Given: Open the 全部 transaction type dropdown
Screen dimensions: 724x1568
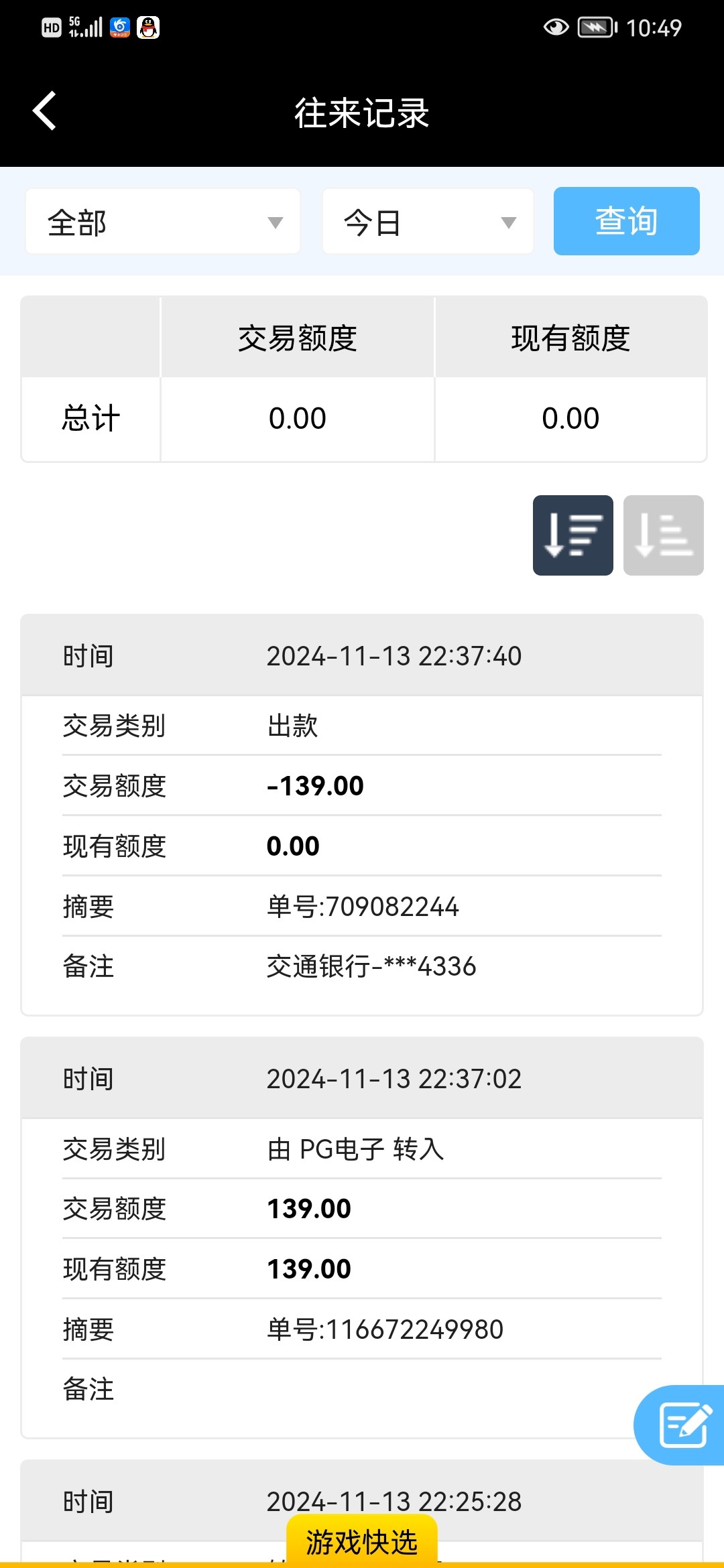Looking at the screenshot, I should click(163, 222).
